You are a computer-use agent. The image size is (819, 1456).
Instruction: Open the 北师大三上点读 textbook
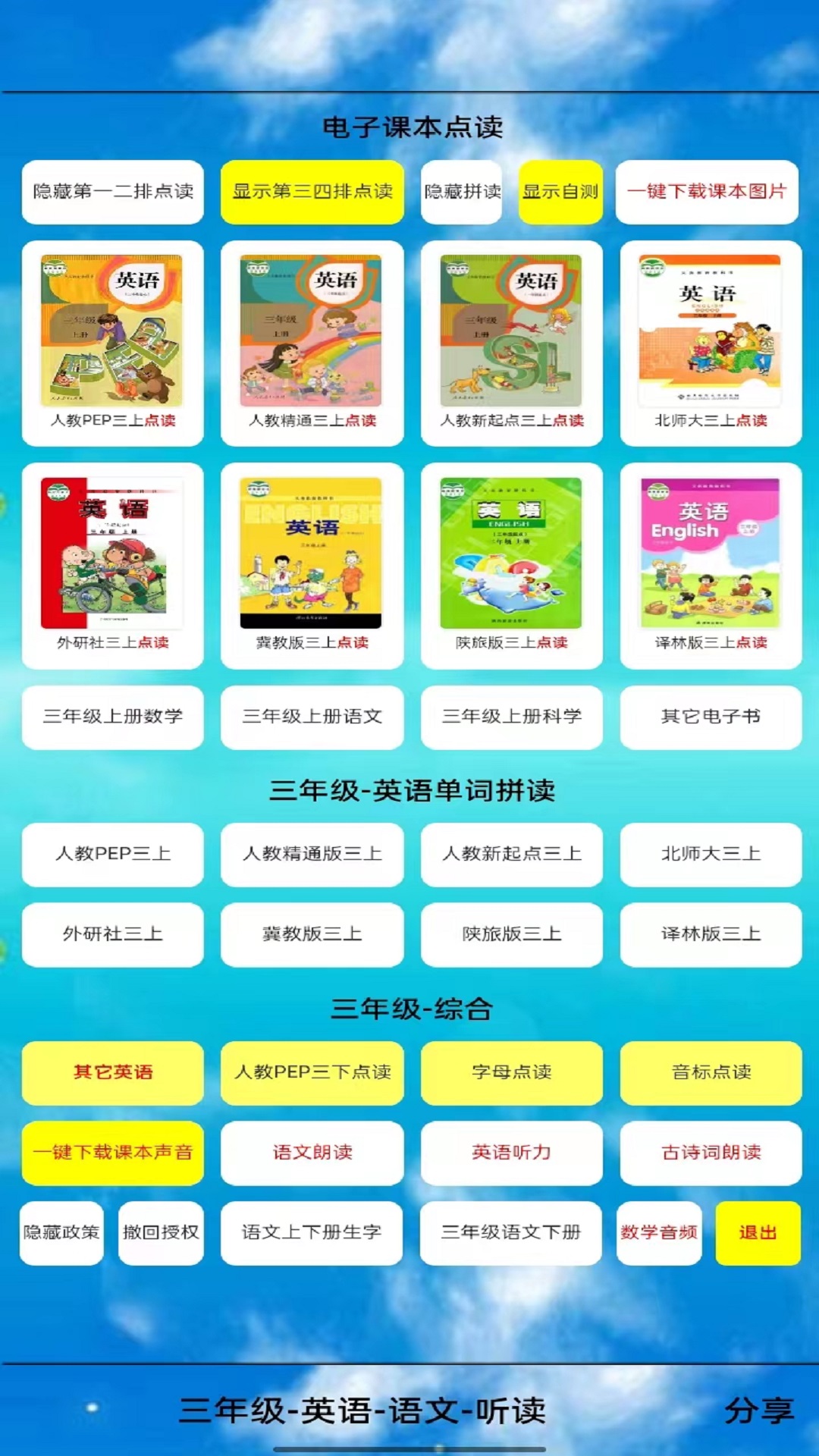tap(711, 343)
